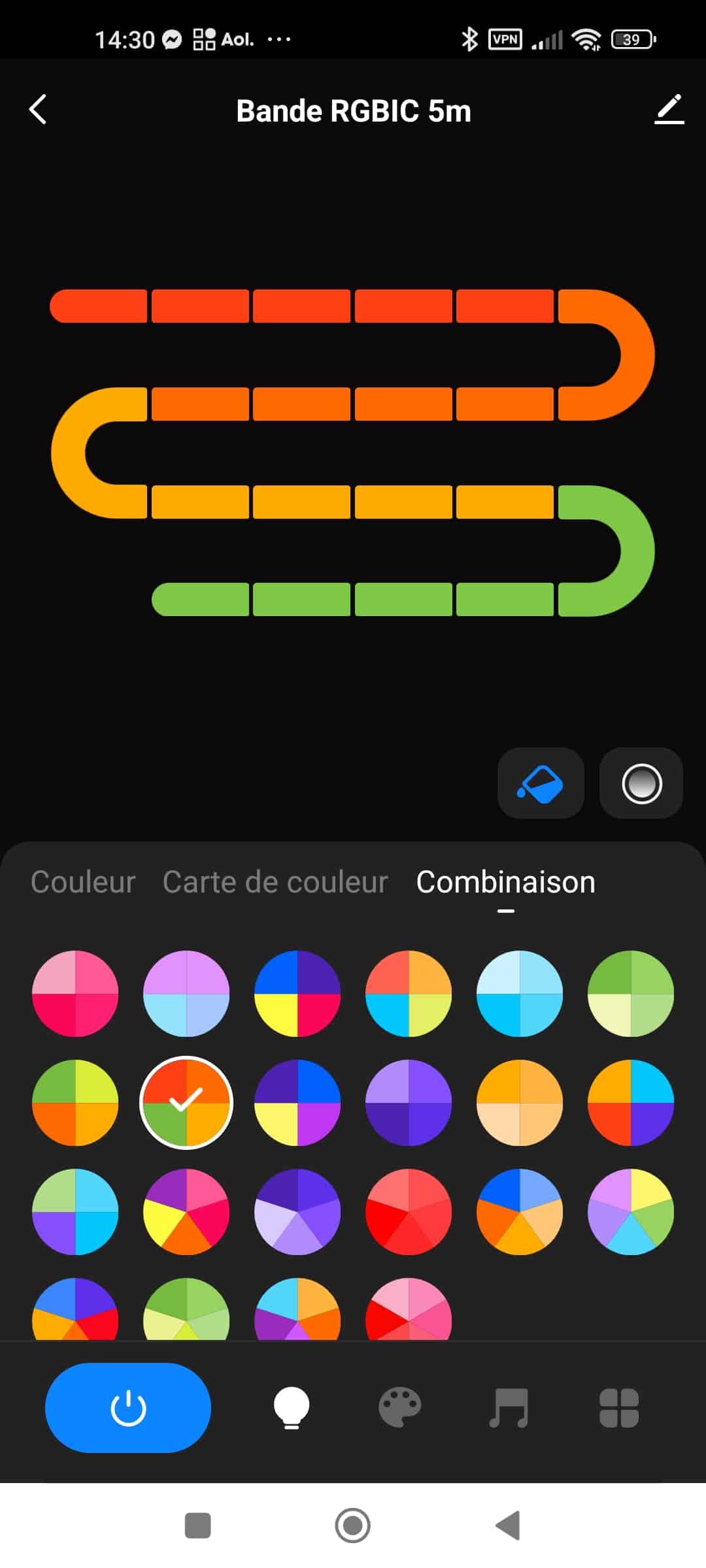Image resolution: width=706 pixels, height=1568 pixels.
Task: Switch to the Couleur tab
Action: [83, 882]
